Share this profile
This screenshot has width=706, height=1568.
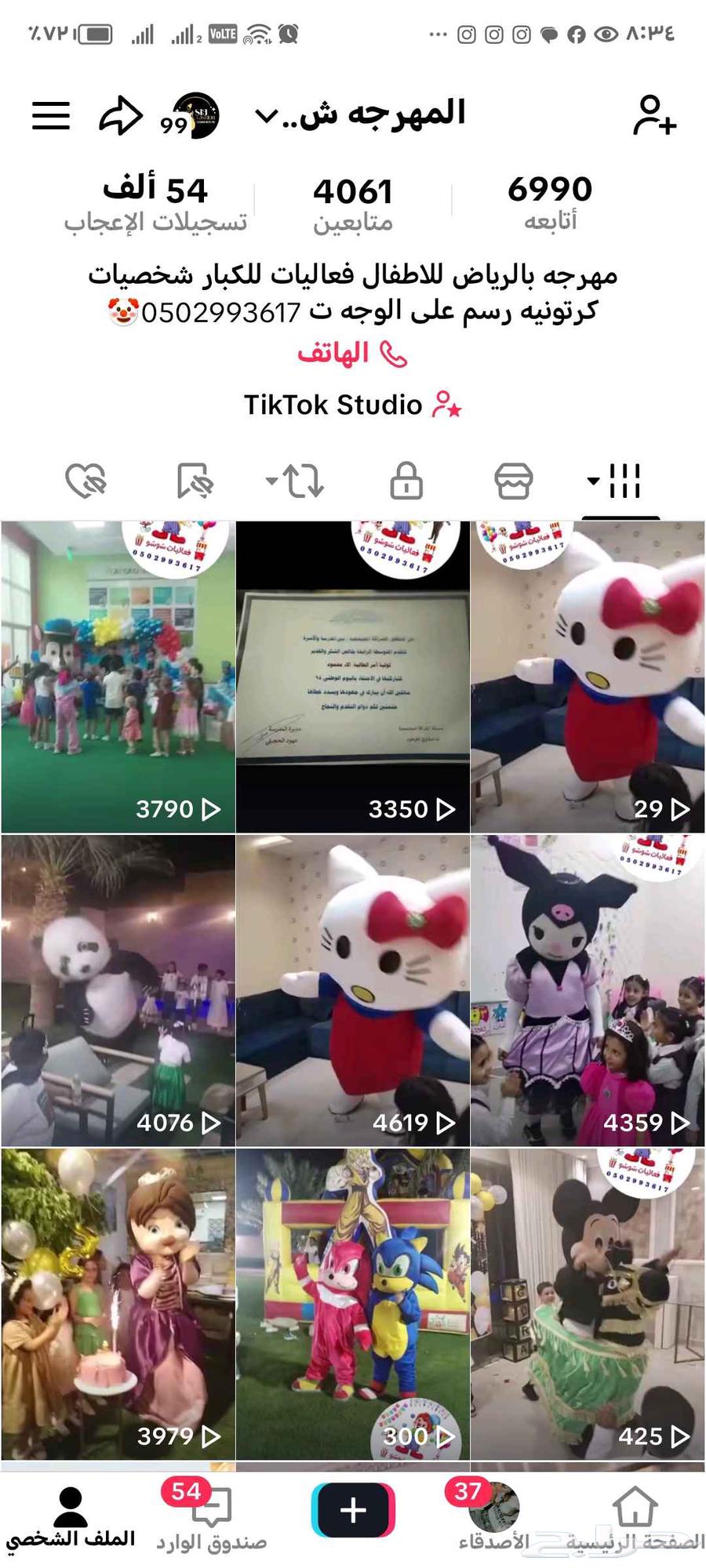tap(121, 116)
